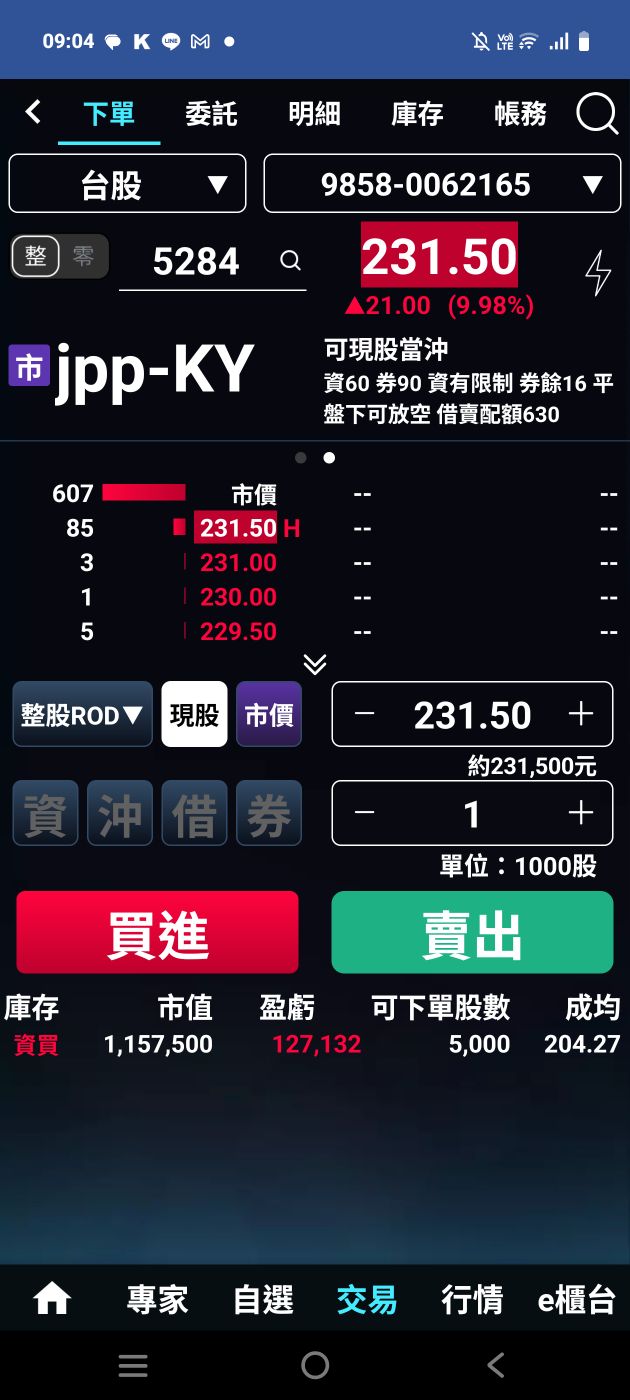Decrease the quantity 1 with minus

(364, 814)
